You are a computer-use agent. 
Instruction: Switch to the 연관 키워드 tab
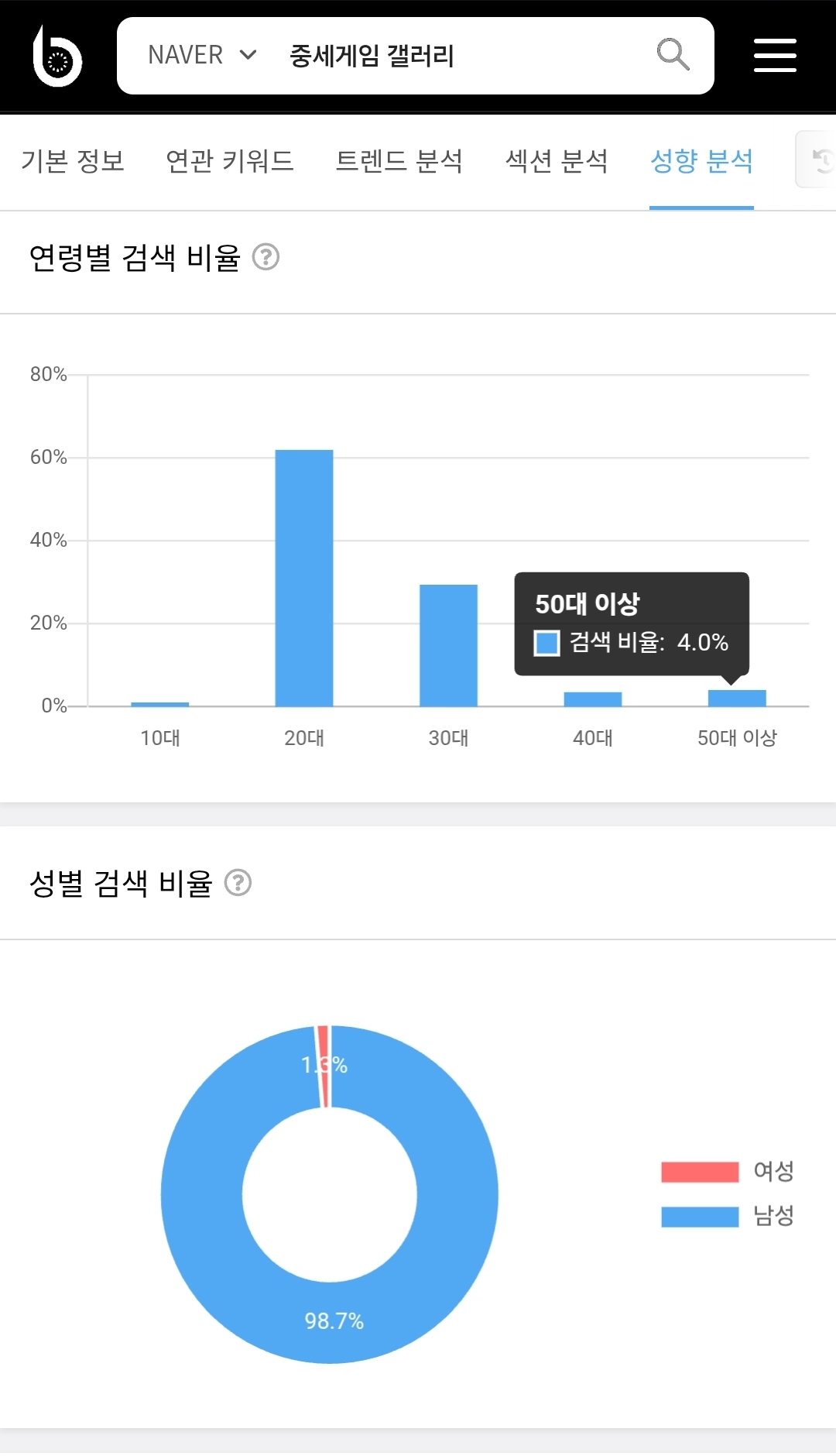point(230,161)
